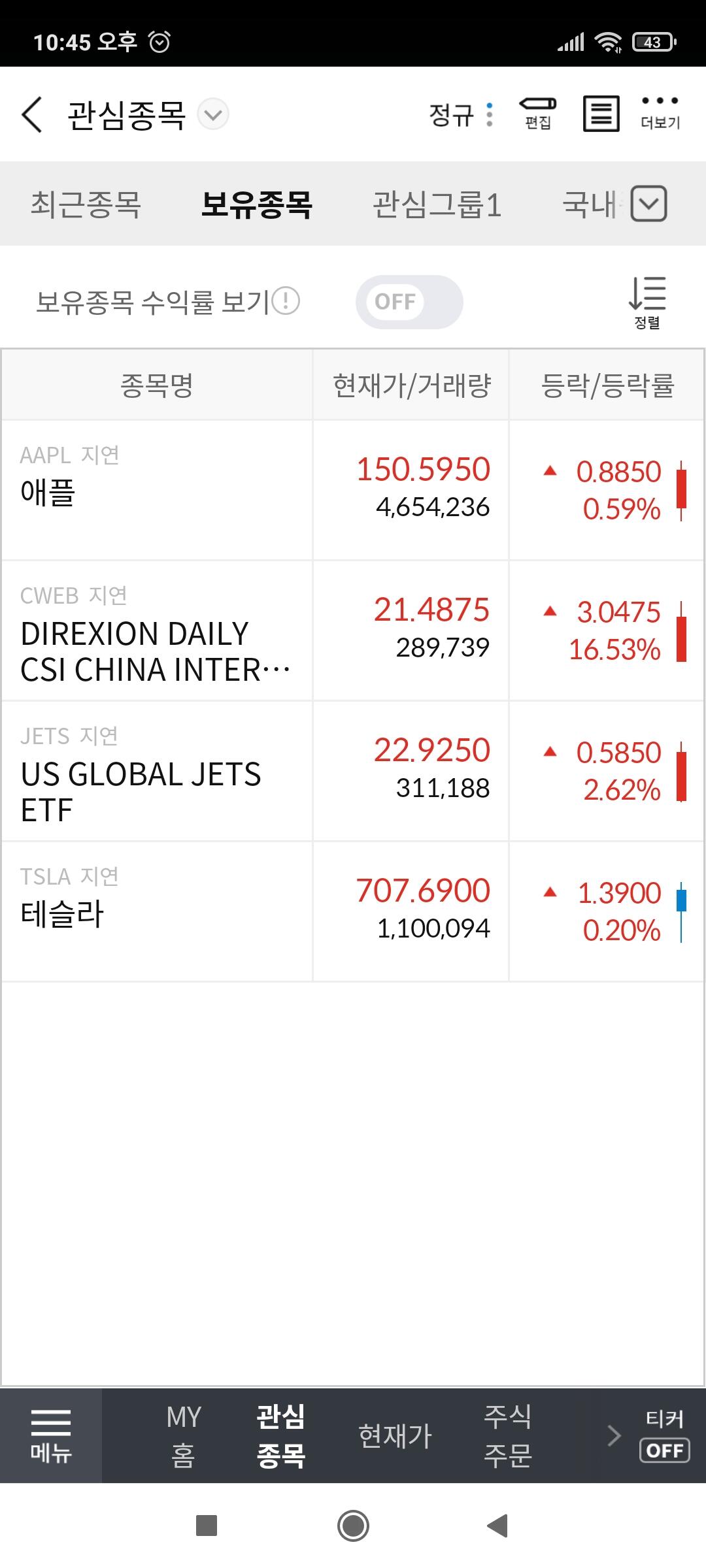Open the 정렬 sort options
Image resolution: width=706 pixels, height=1568 pixels.
pos(647,302)
